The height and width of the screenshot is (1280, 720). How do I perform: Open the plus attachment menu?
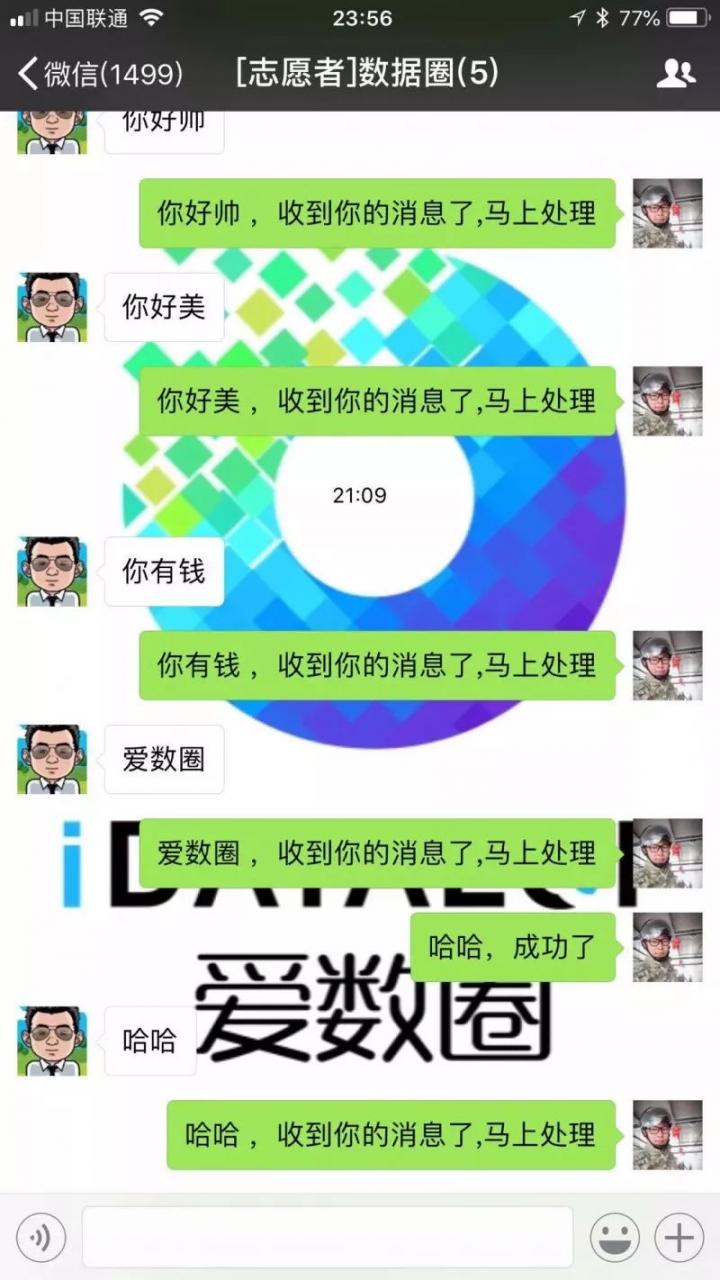(679, 1238)
